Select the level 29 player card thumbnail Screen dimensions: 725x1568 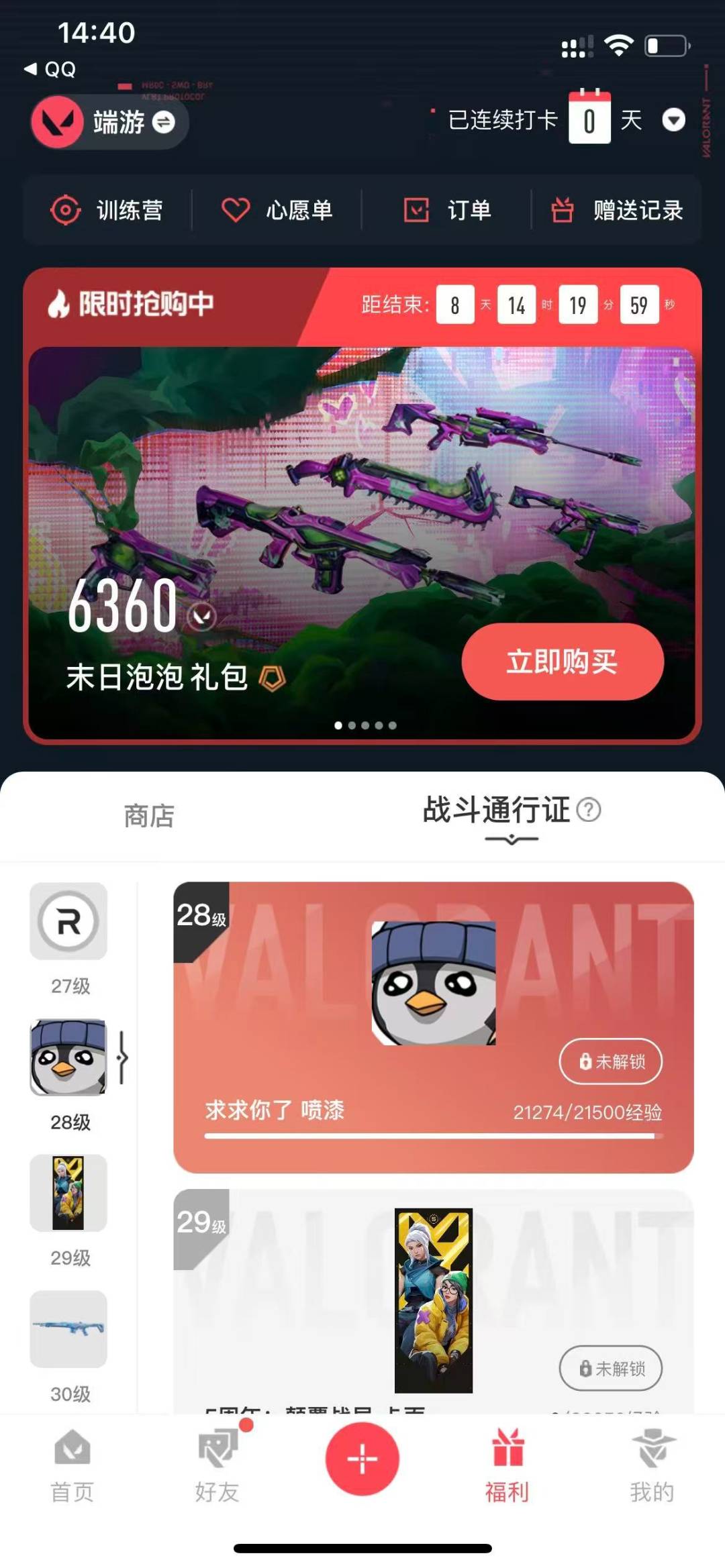68,1192
